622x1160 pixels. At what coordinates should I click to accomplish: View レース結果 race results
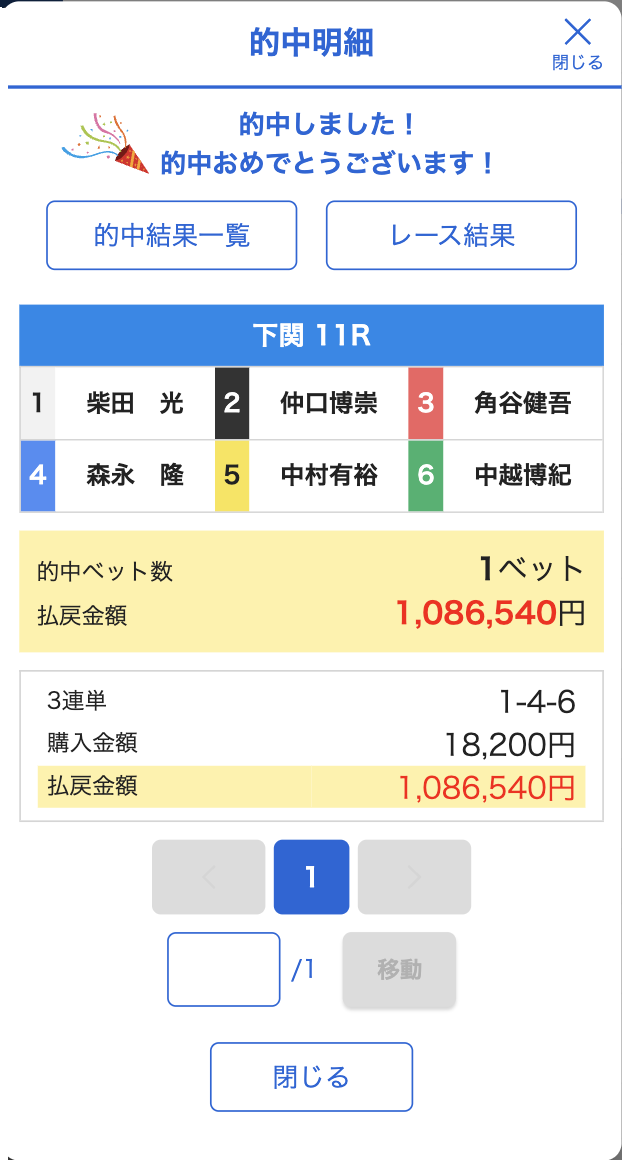click(x=452, y=236)
